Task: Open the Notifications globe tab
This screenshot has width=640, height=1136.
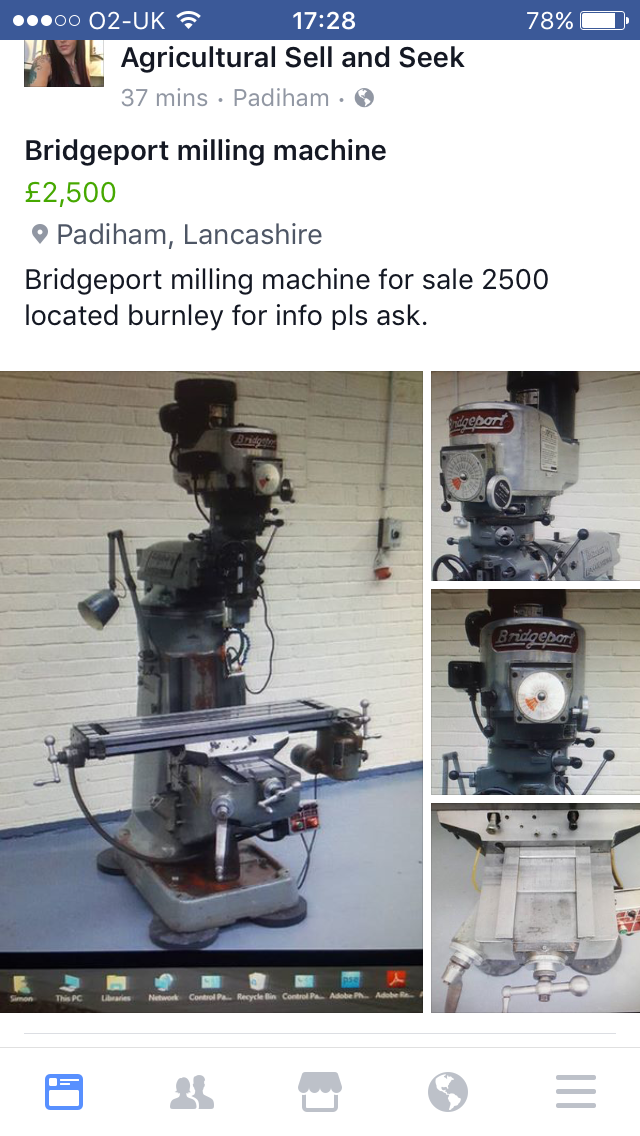Action: point(448,1092)
